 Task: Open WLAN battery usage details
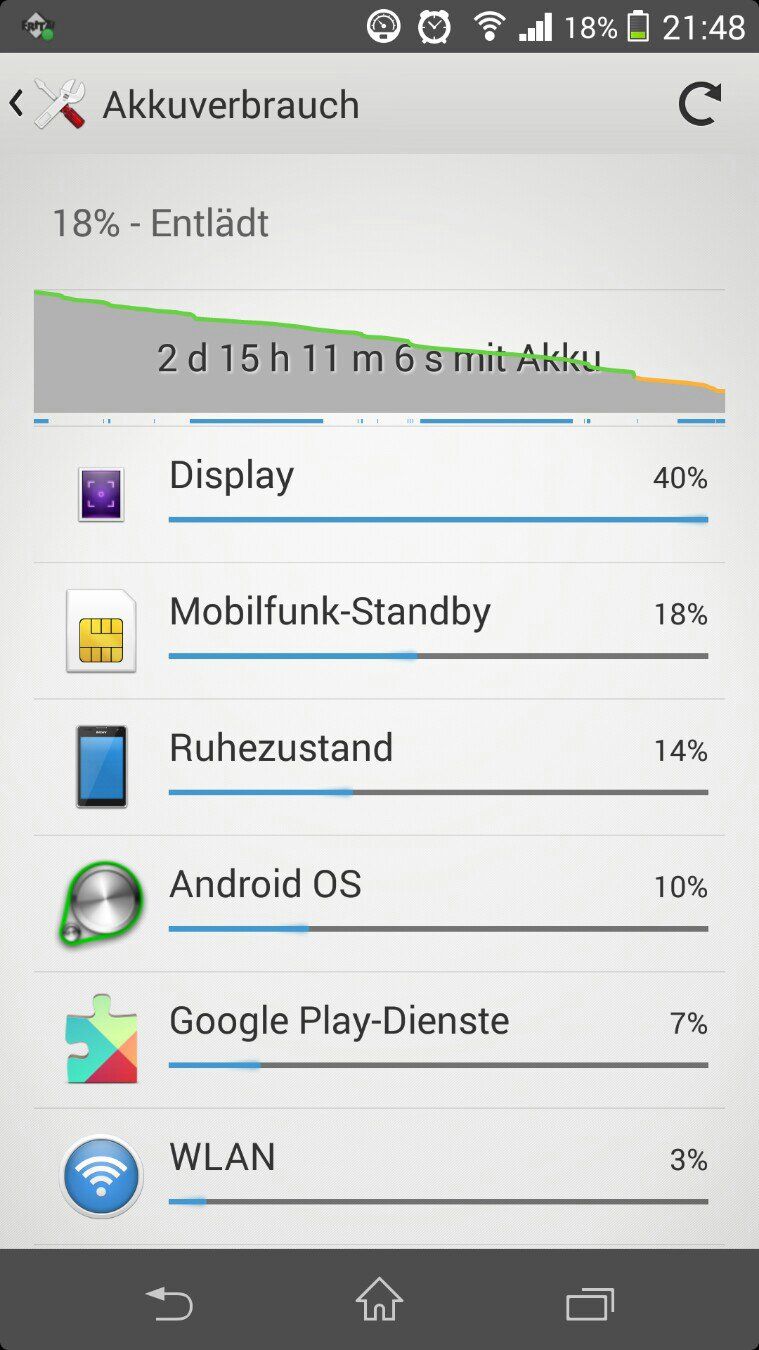(379, 1177)
